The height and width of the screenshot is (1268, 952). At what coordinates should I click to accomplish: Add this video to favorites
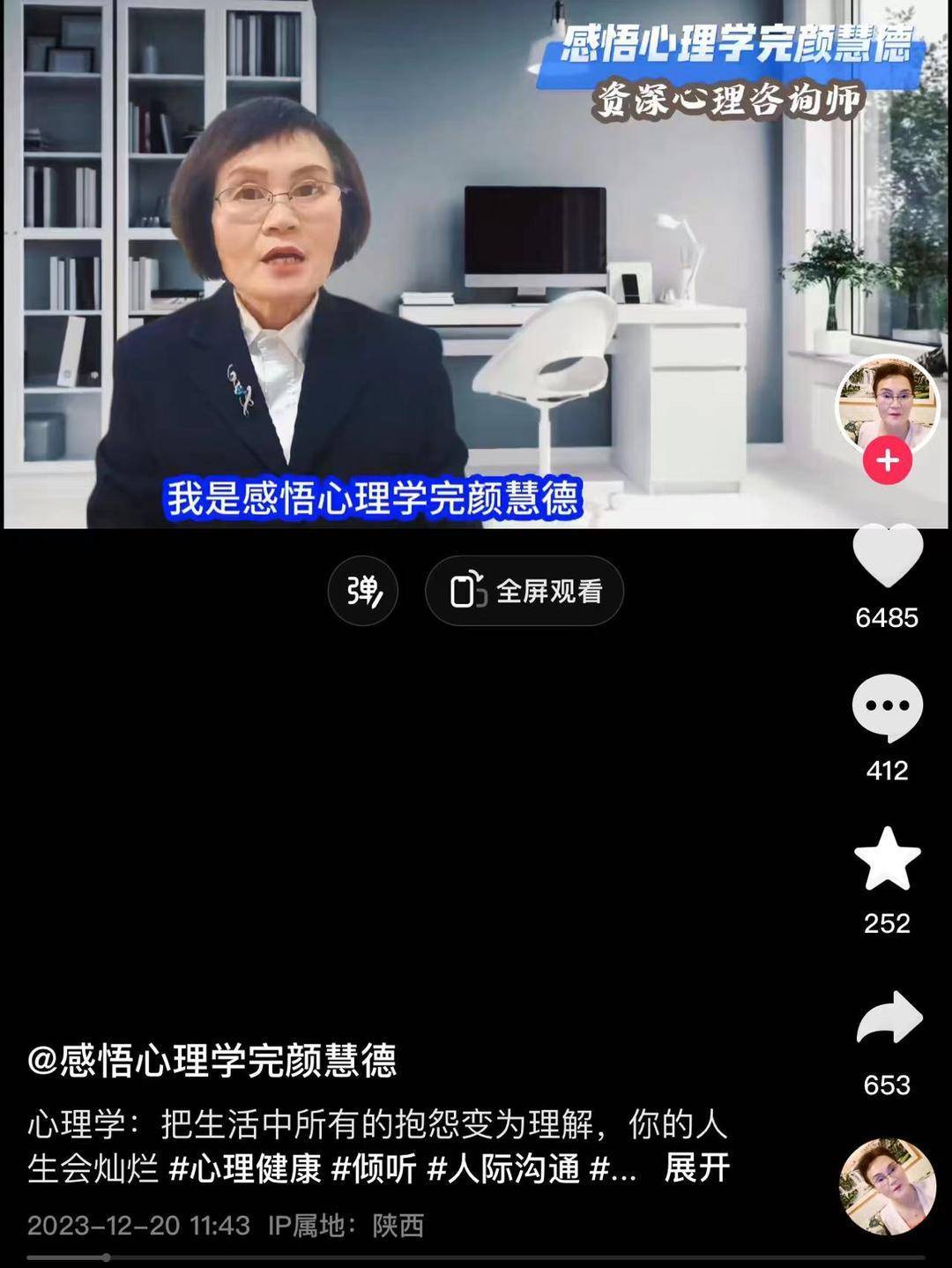tap(887, 860)
